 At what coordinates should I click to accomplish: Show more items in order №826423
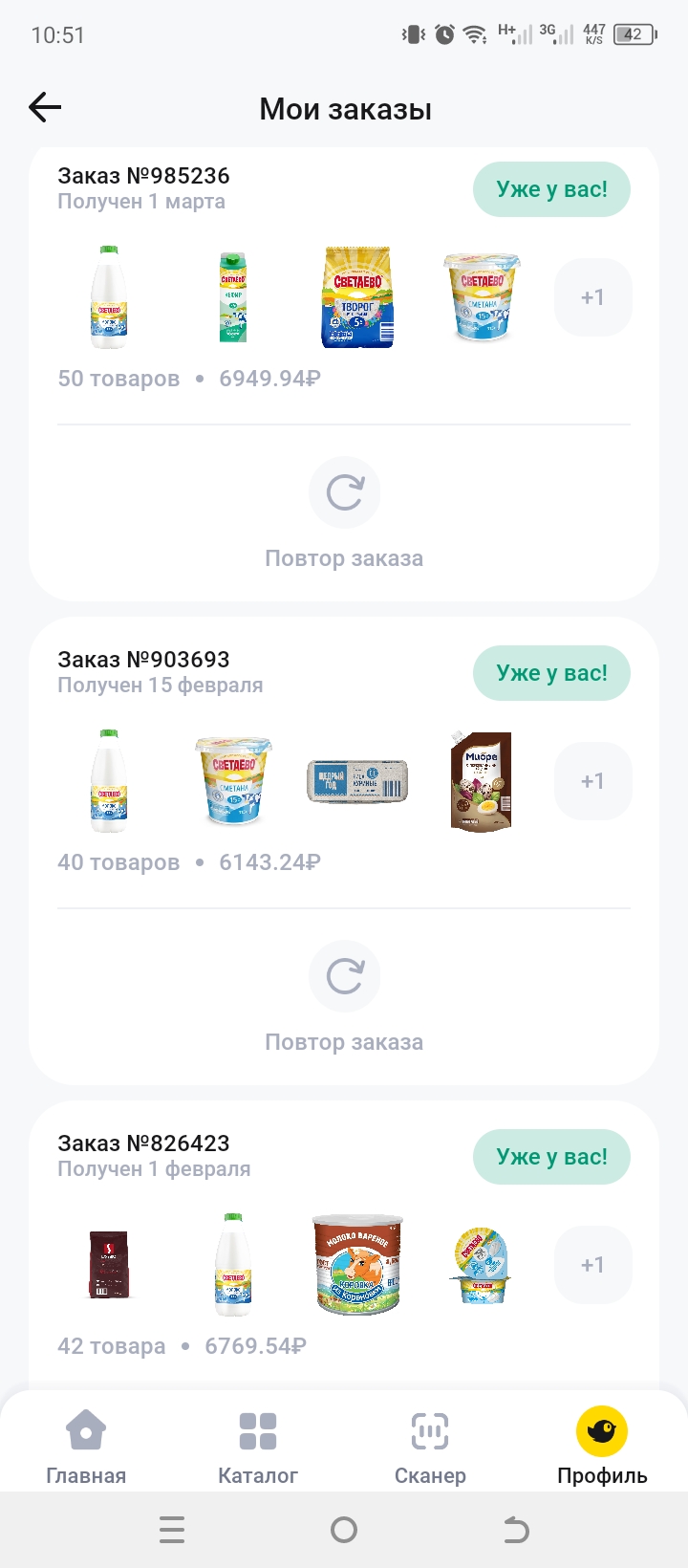592,1265
